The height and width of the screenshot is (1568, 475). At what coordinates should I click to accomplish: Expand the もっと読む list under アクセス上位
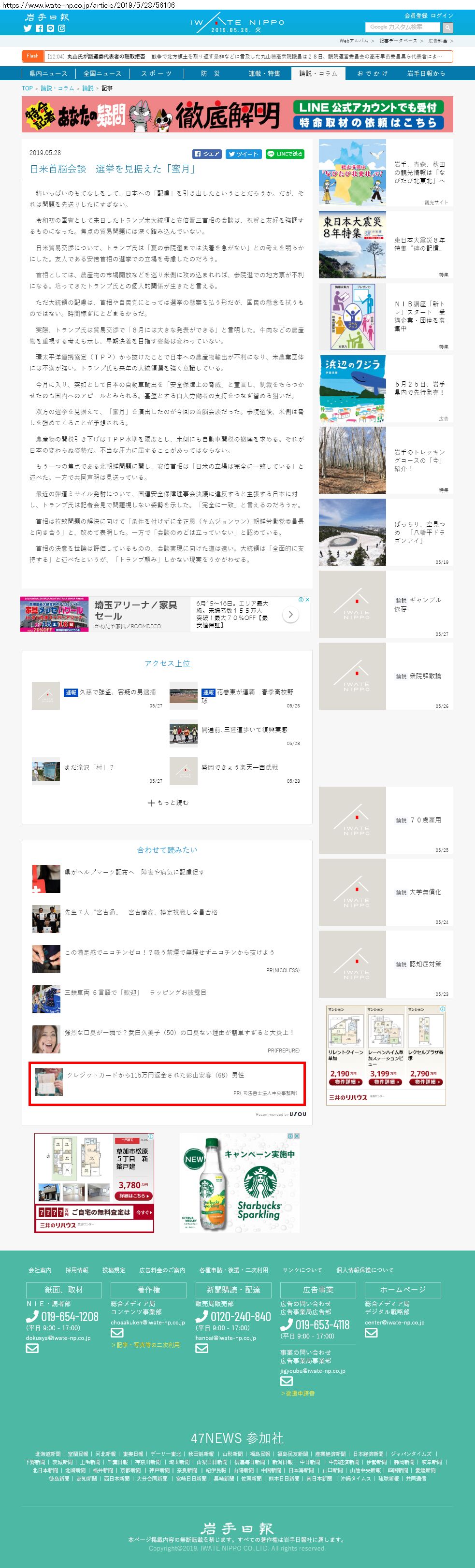click(168, 802)
